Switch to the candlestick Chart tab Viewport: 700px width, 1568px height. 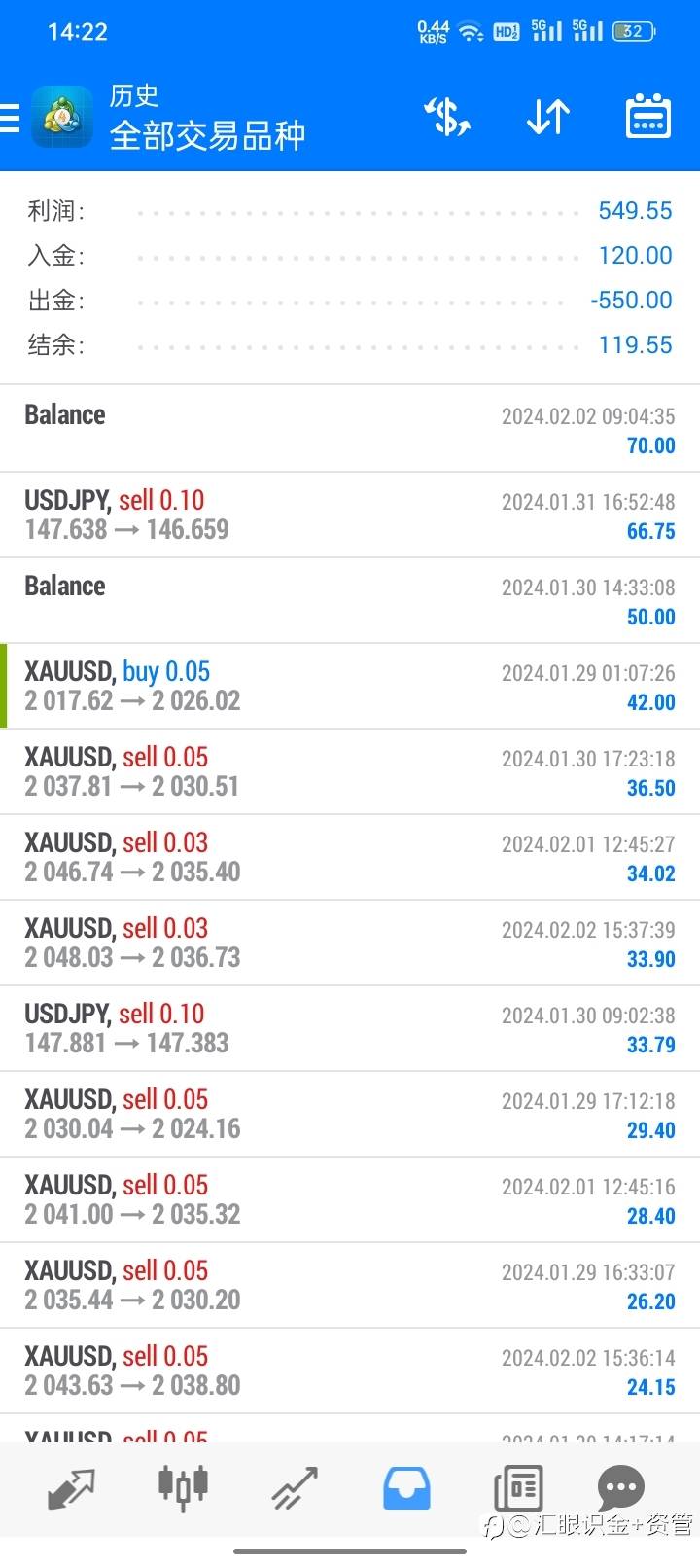point(183,1487)
